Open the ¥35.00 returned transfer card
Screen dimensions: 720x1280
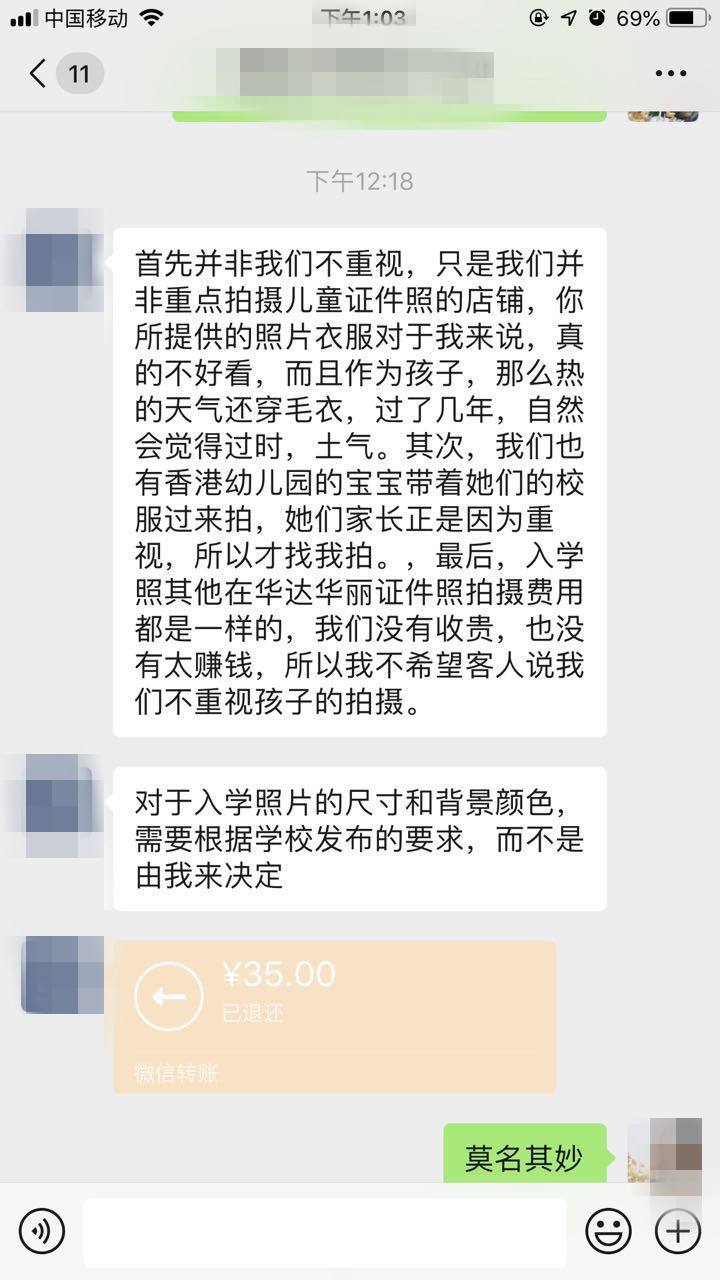[334, 1016]
